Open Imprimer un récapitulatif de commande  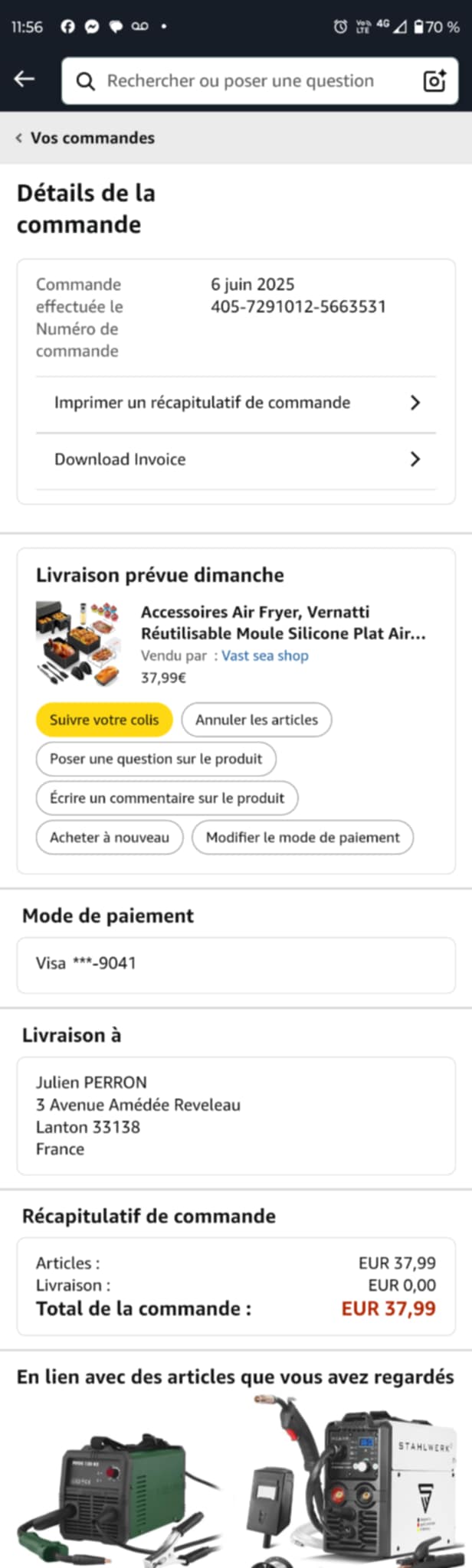tap(236, 403)
